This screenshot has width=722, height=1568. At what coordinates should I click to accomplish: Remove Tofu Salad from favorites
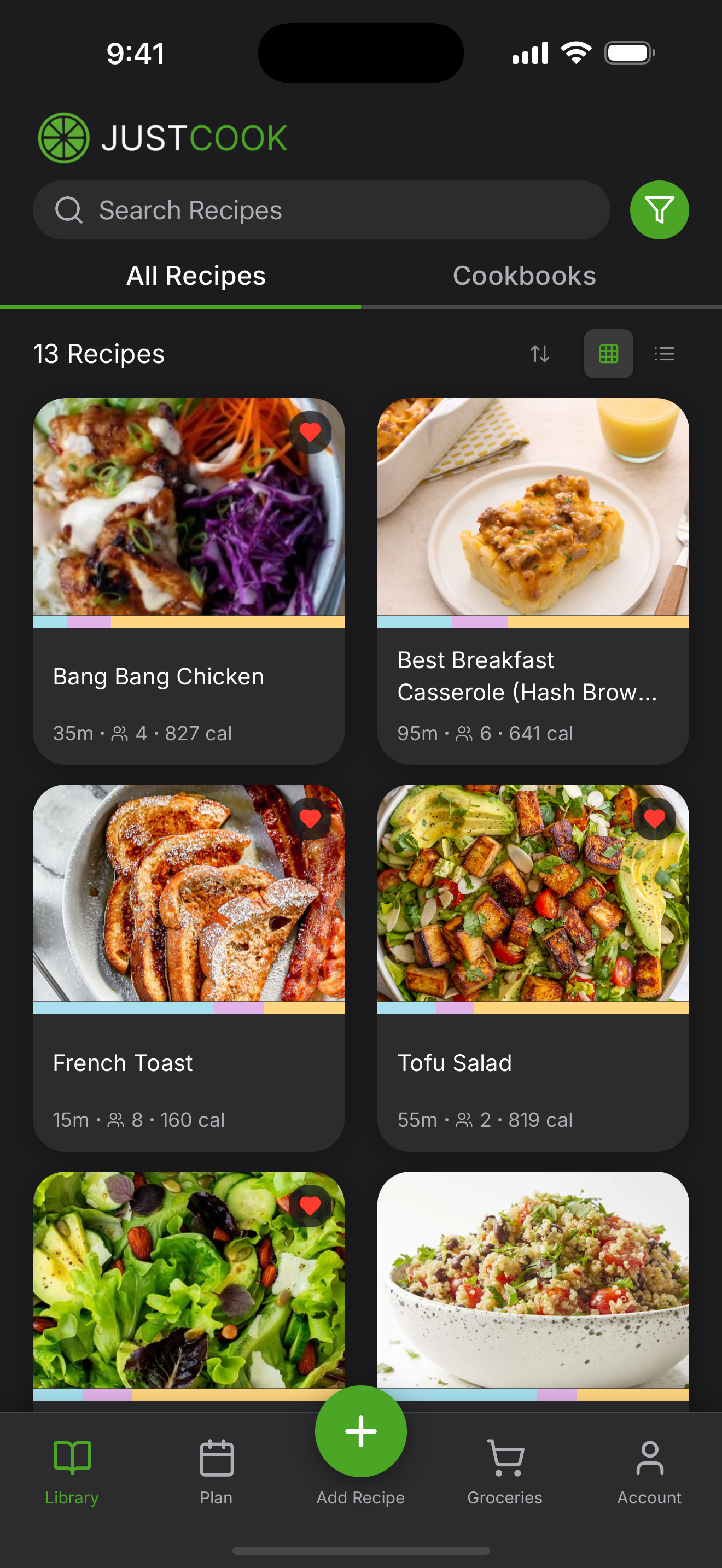[x=655, y=820]
